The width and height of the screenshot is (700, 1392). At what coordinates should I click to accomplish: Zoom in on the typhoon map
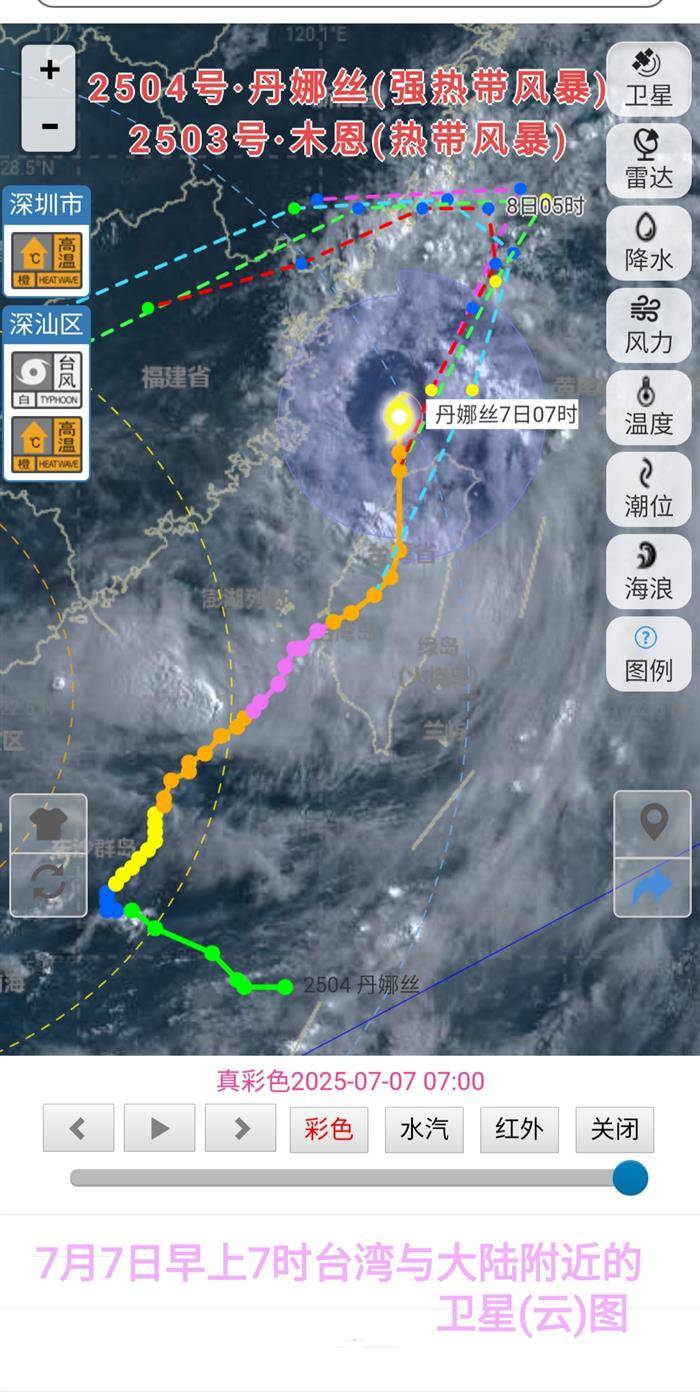(49, 71)
